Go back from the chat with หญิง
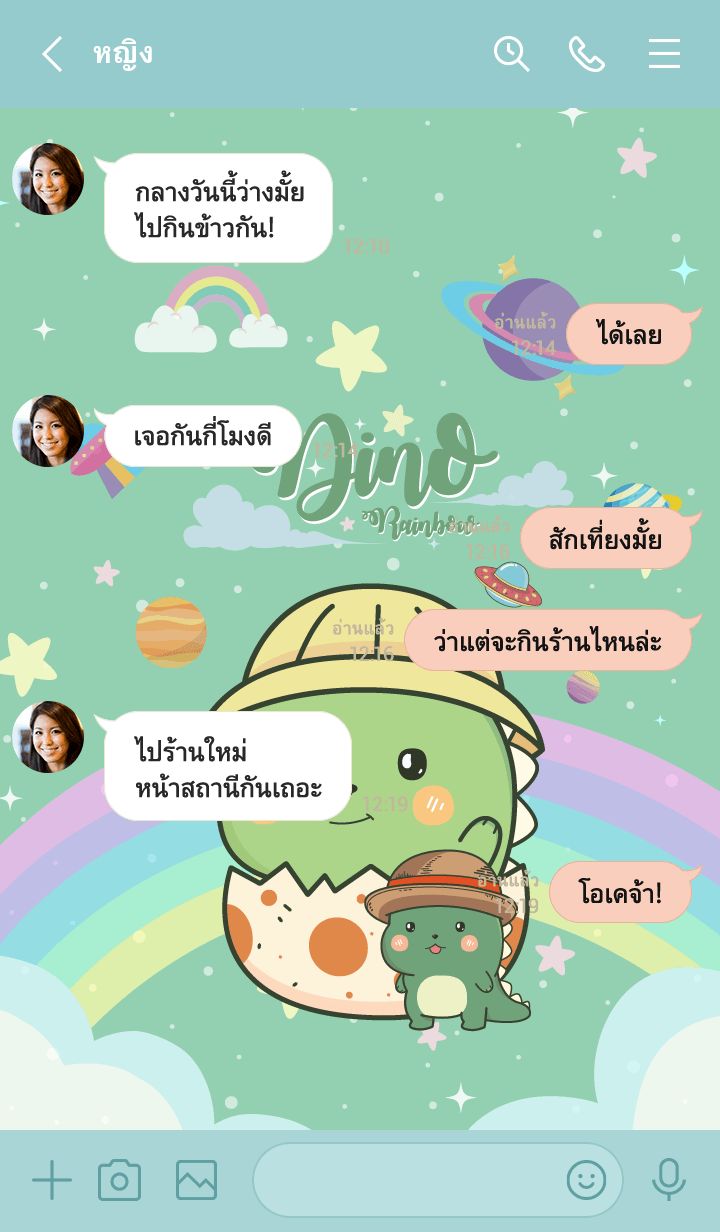 pos(52,54)
